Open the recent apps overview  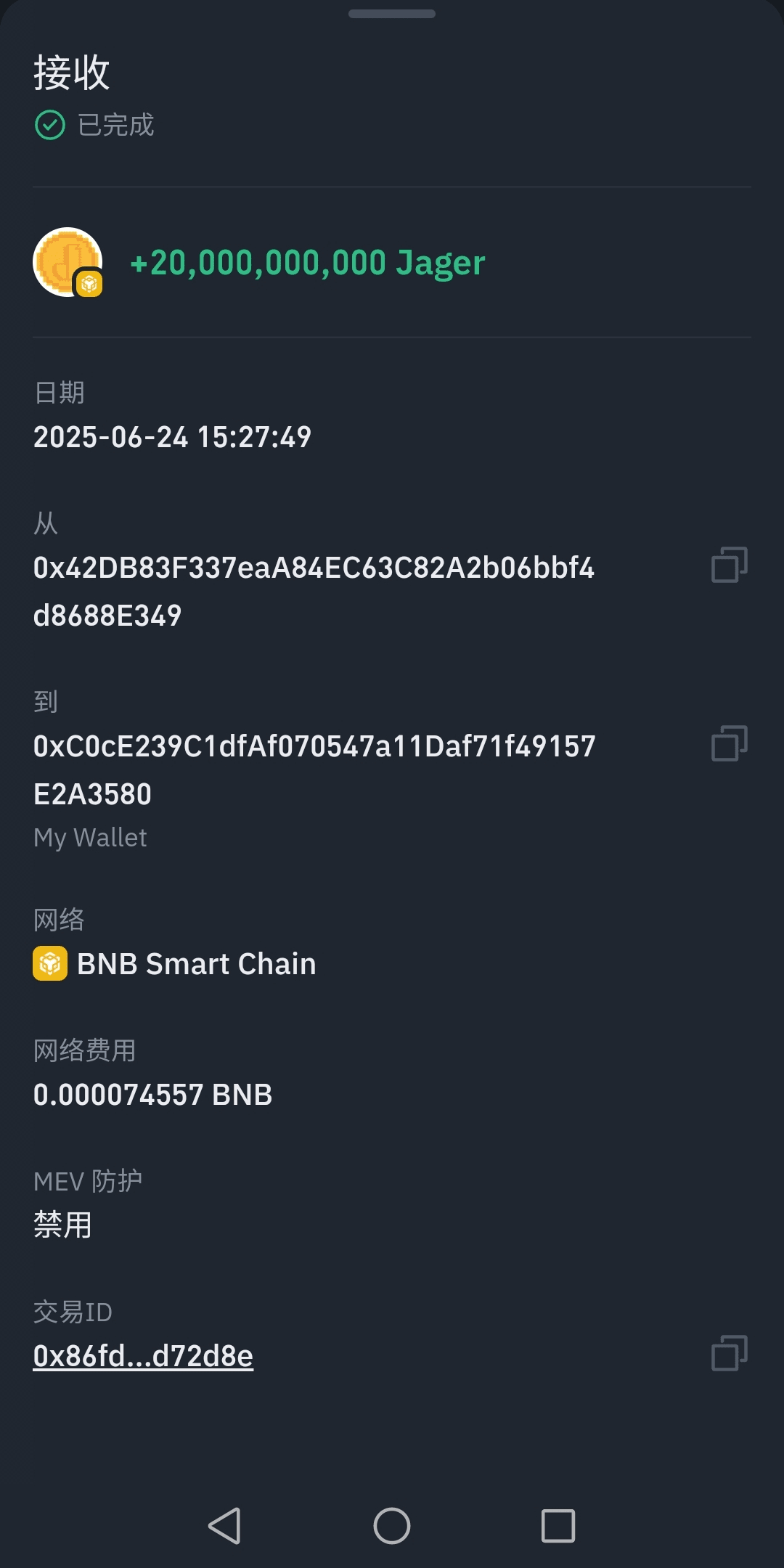pyautogui.click(x=558, y=1525)
